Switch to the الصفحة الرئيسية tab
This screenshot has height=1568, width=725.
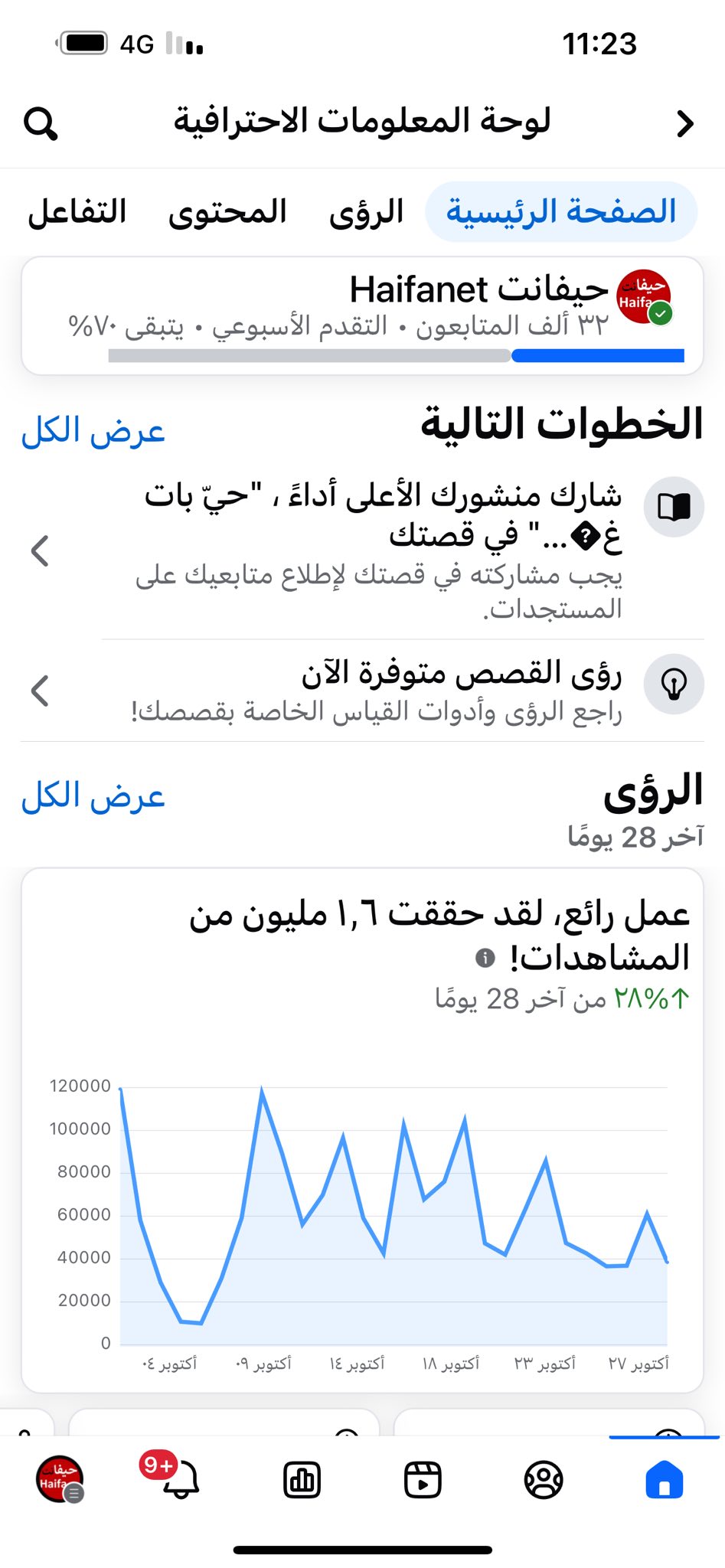[561, 212]
